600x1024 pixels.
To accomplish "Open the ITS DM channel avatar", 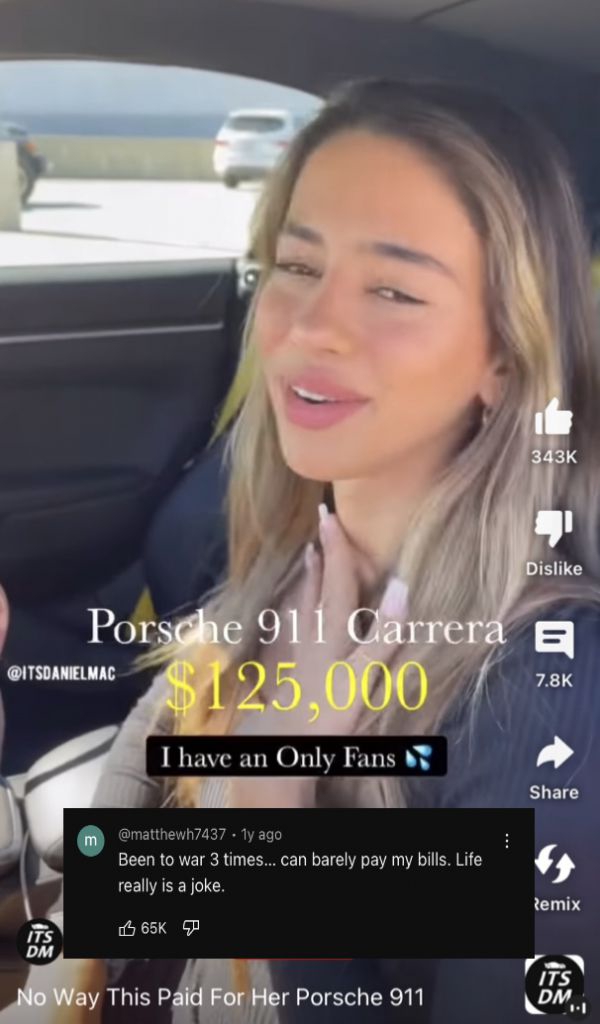I will (39, 941).
